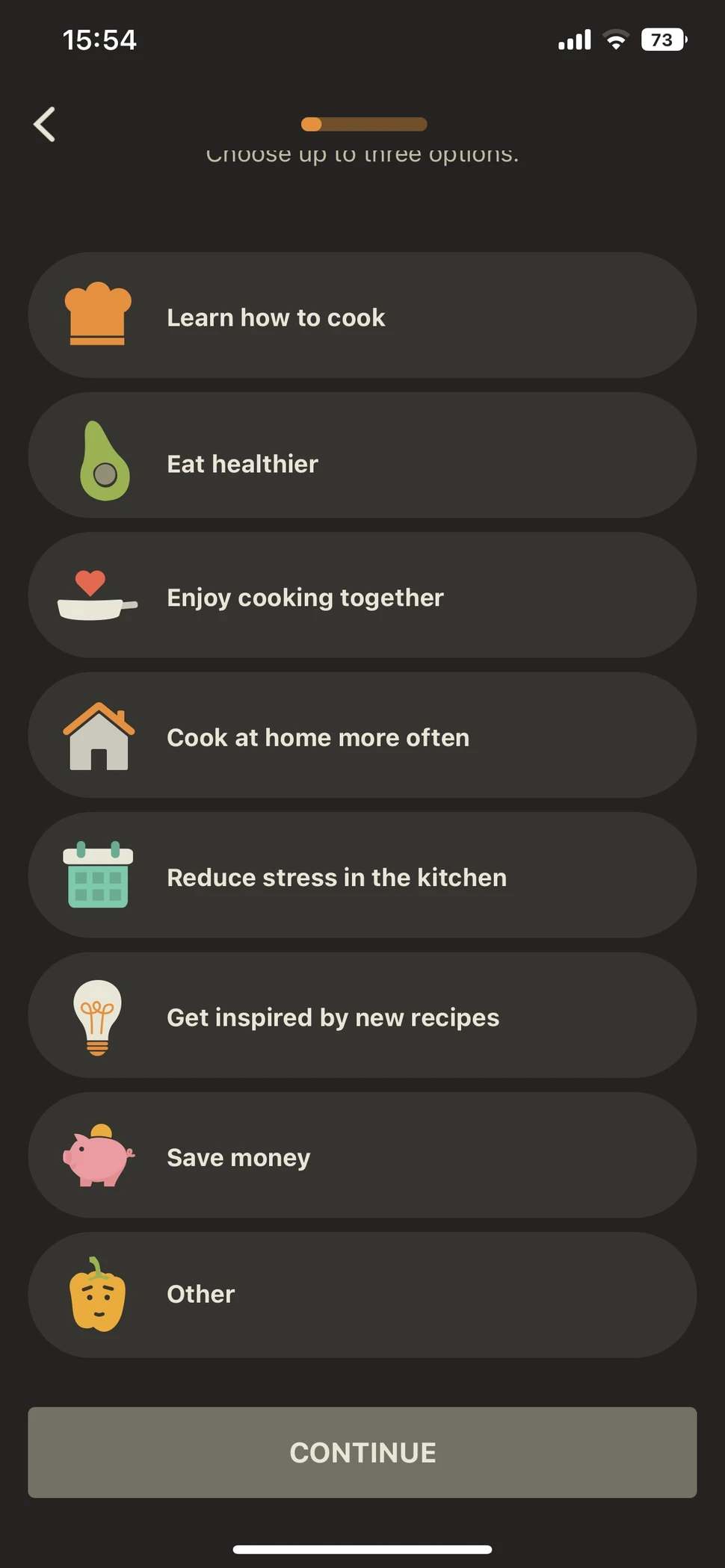Choose the Other goal option
This screenshot has width=725, height=1568.
click(362, 1294)
